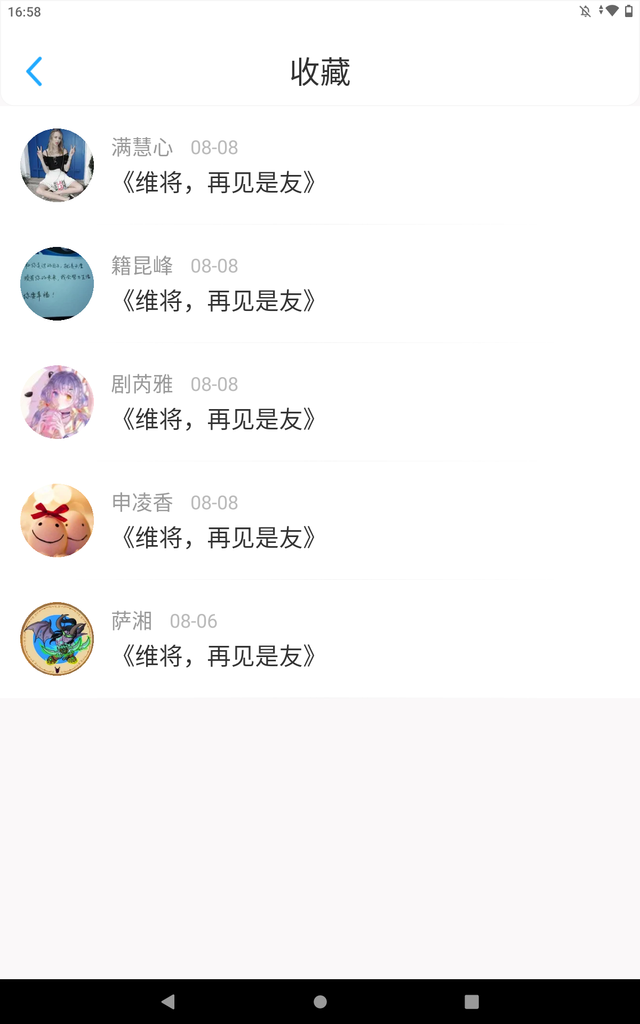This screenshot has height=1024, width=640.
Task: Open the system recent apps view
Action: click(472, 1001)
